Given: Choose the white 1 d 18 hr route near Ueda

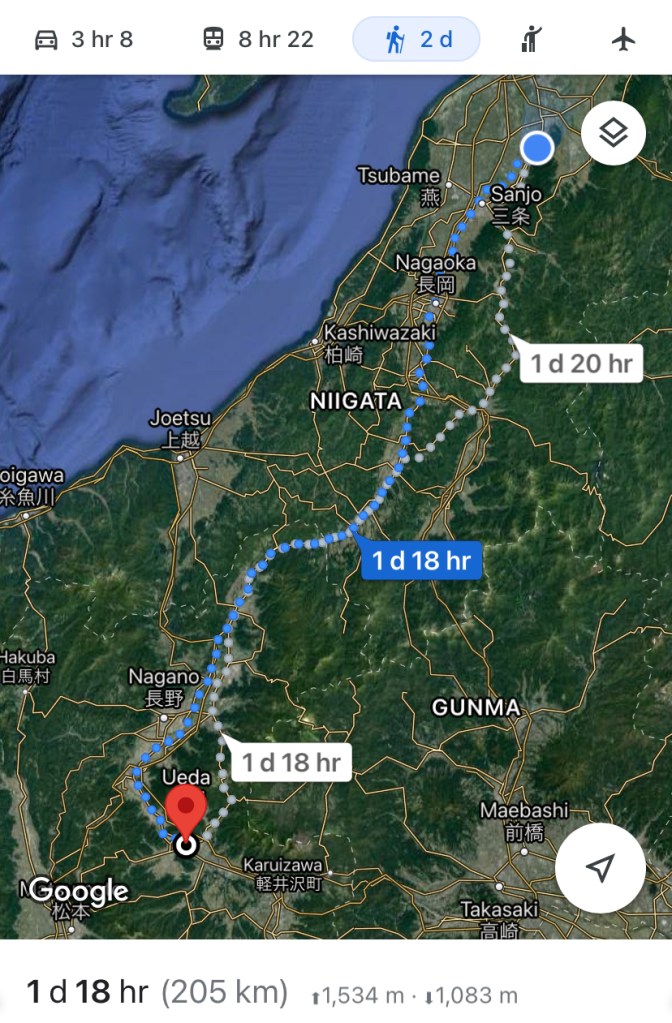Looking at the screenshot, I should pos(291,763).
